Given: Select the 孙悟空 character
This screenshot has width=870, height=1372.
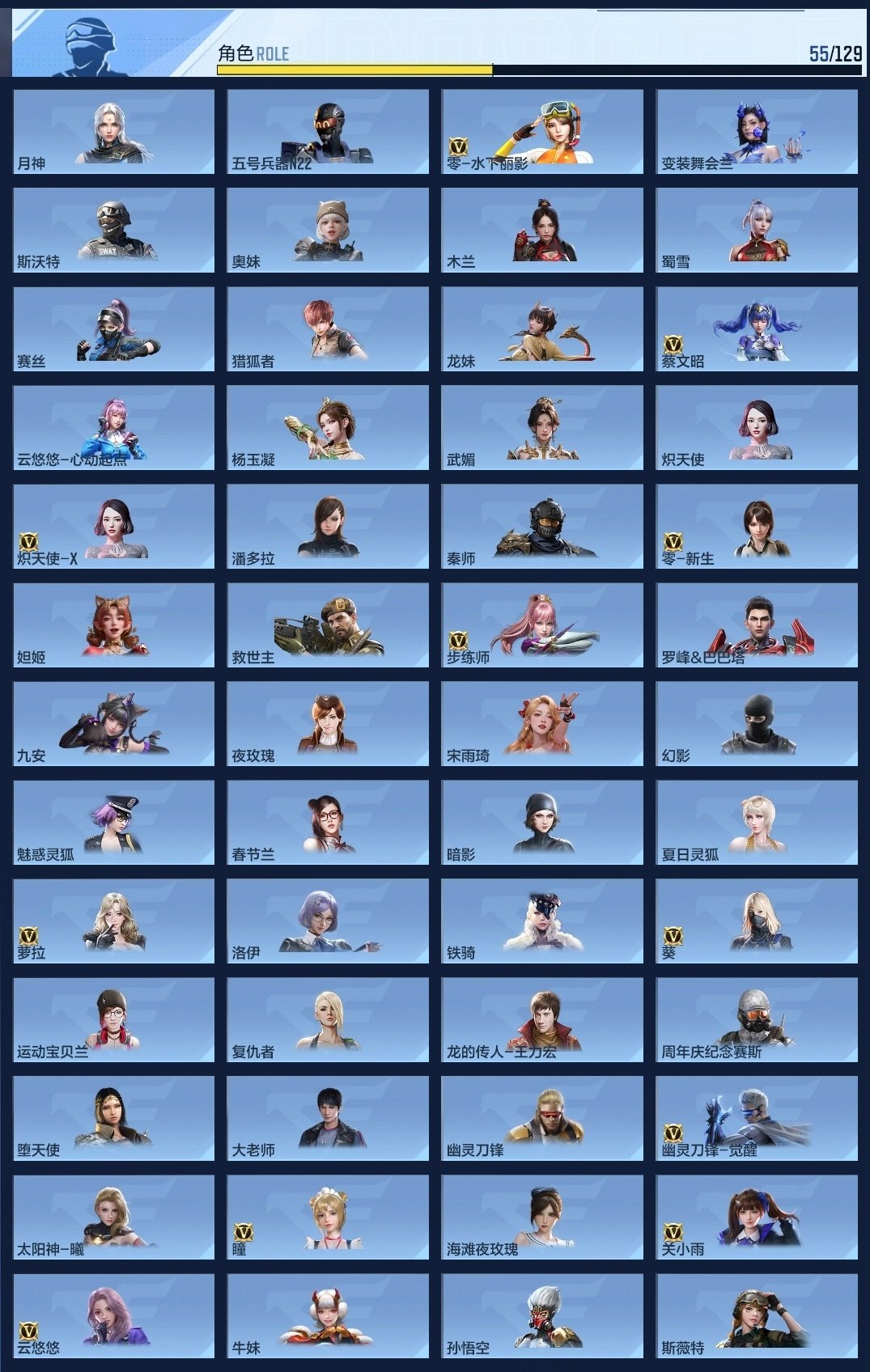Looking at the screenshot, I should 542,1315.
